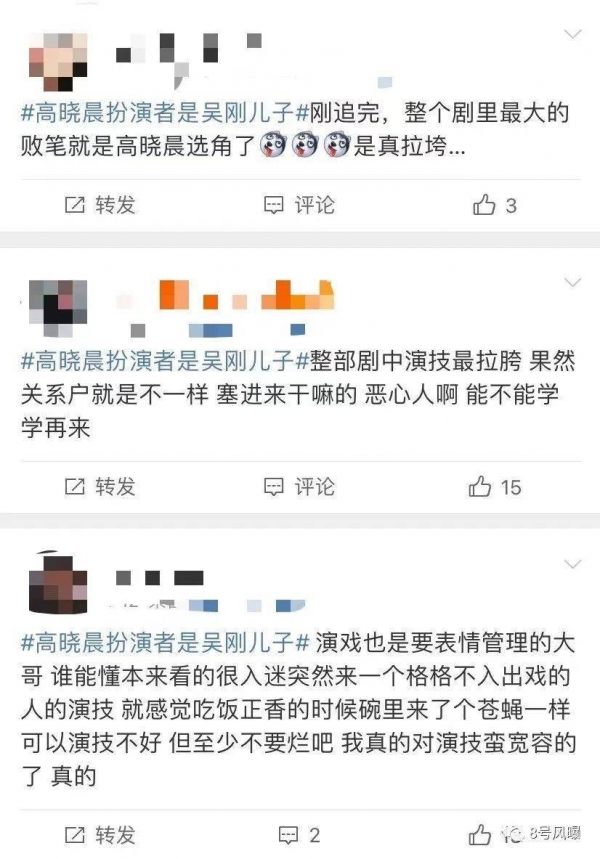Like the post with 3 likes
The width and height of the screenshot is (600, 859).
494,206
